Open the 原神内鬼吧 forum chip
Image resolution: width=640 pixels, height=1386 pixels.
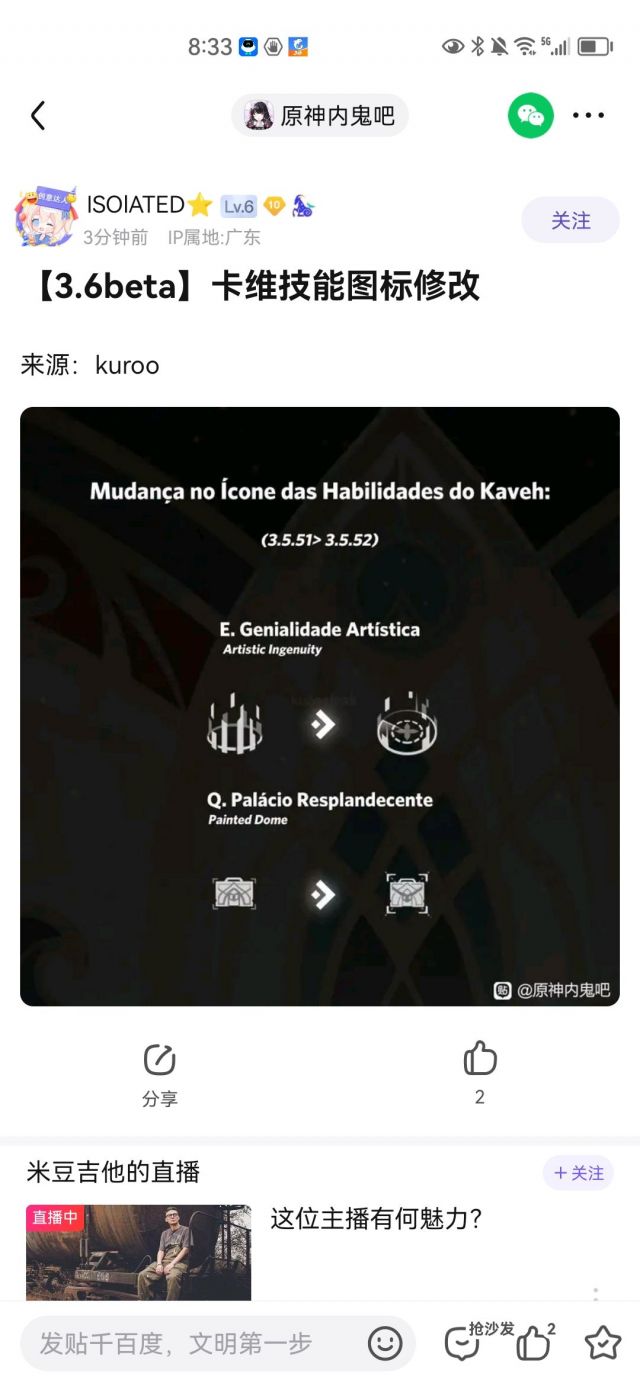click(320, 116)
